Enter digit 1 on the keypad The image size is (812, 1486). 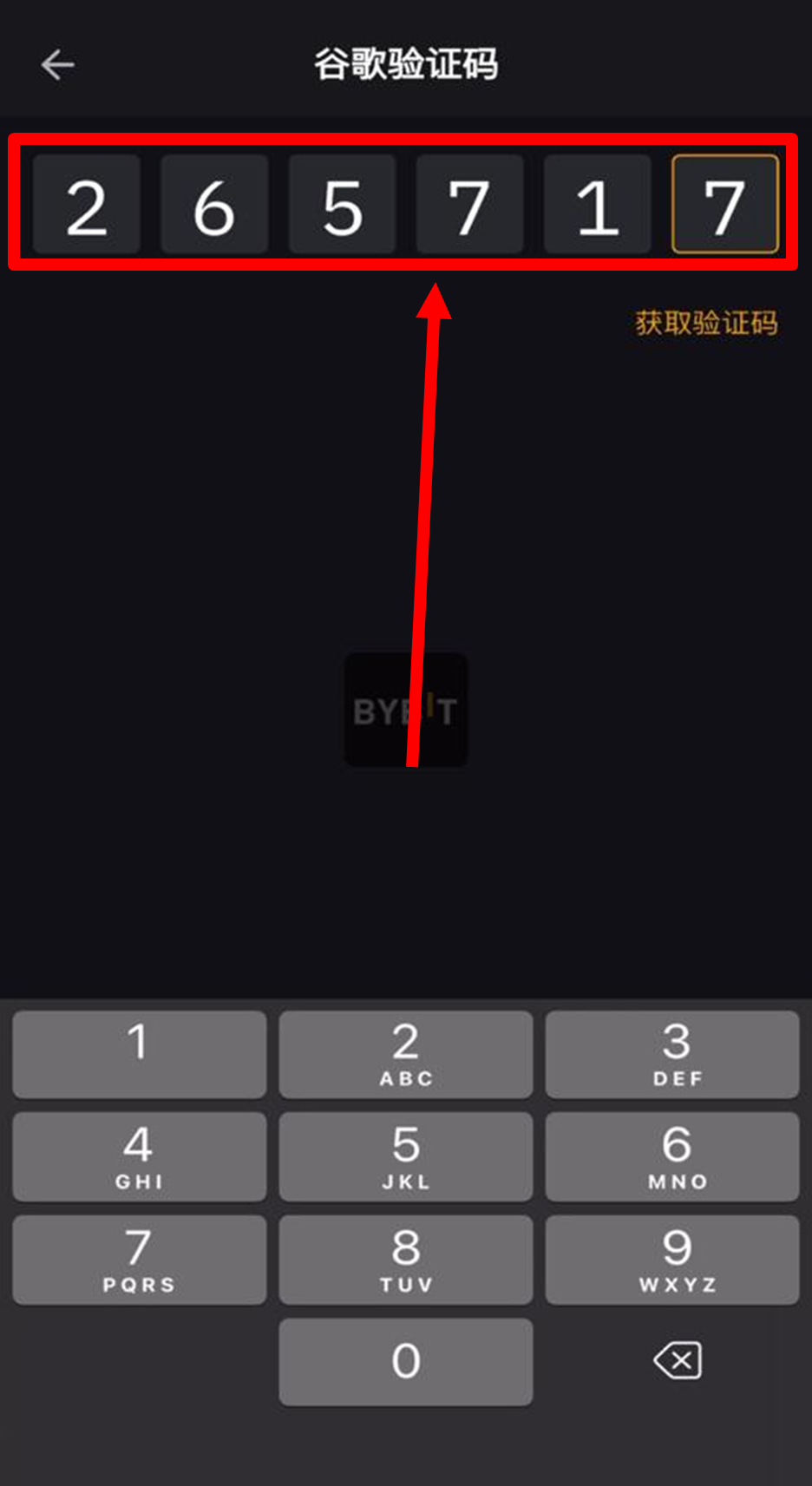(x=139, y=1054)
